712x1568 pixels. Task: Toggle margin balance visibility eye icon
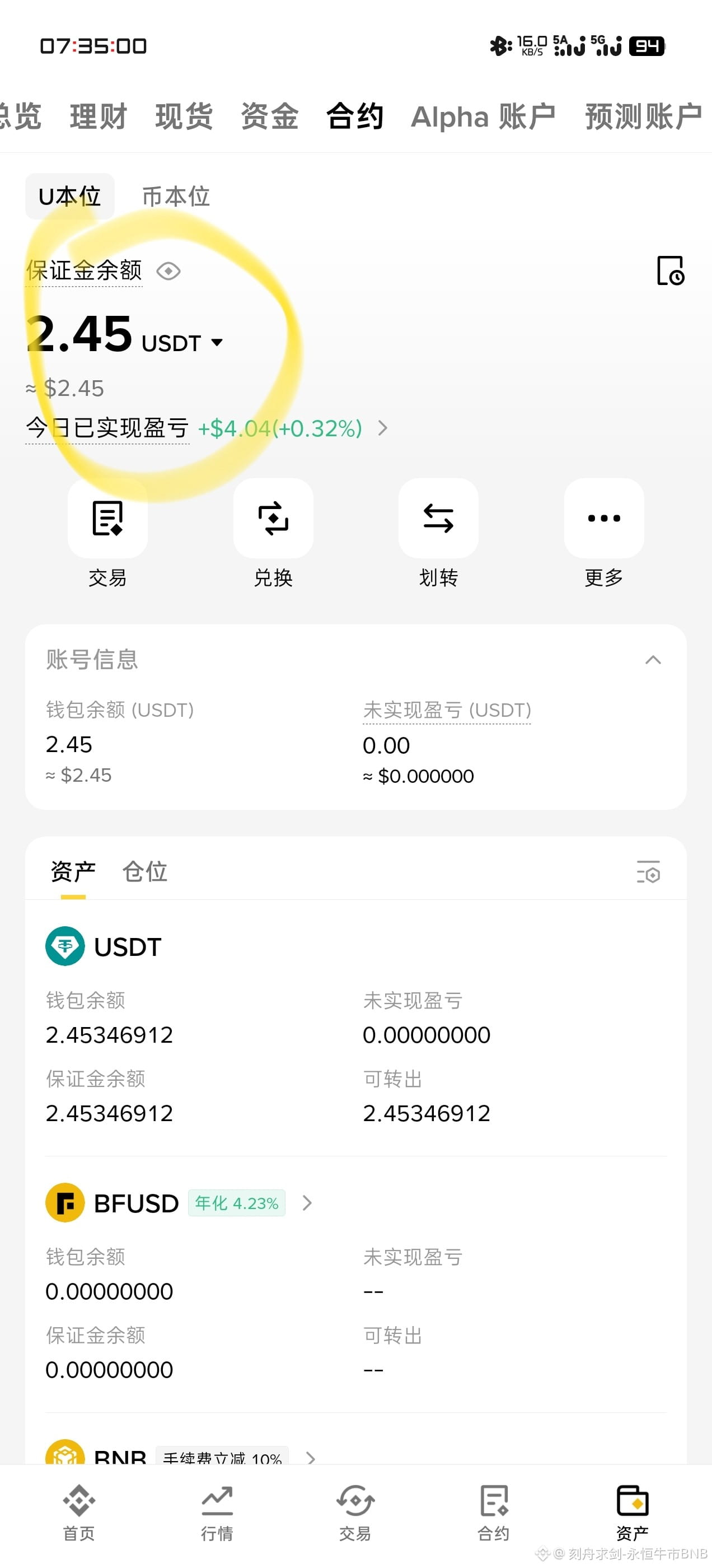tap(168, 271)
